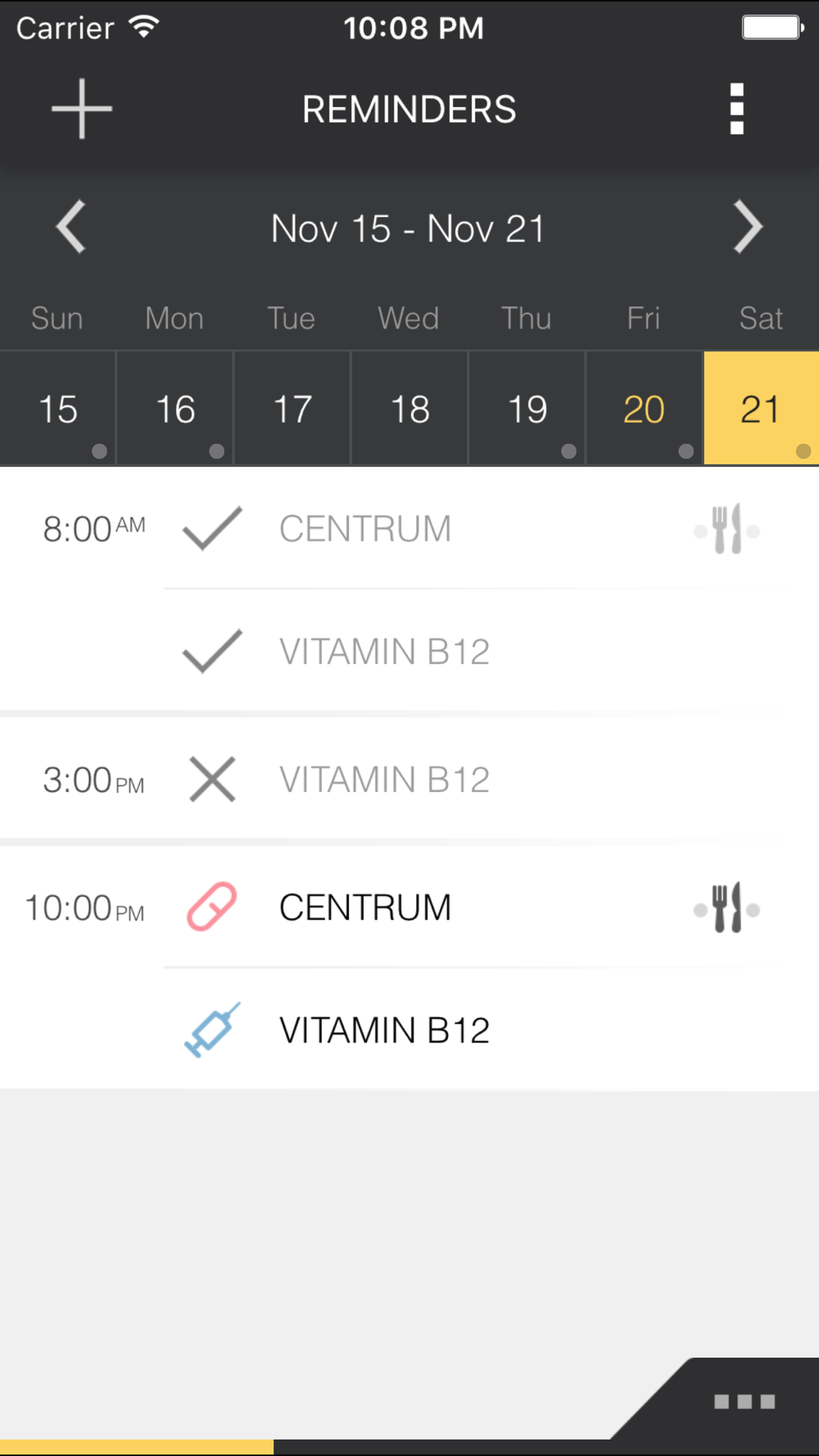Select Wednesday the 18th
Image resolution: width=819 pixels, height=1456 pixels.
tap(409, 409)
